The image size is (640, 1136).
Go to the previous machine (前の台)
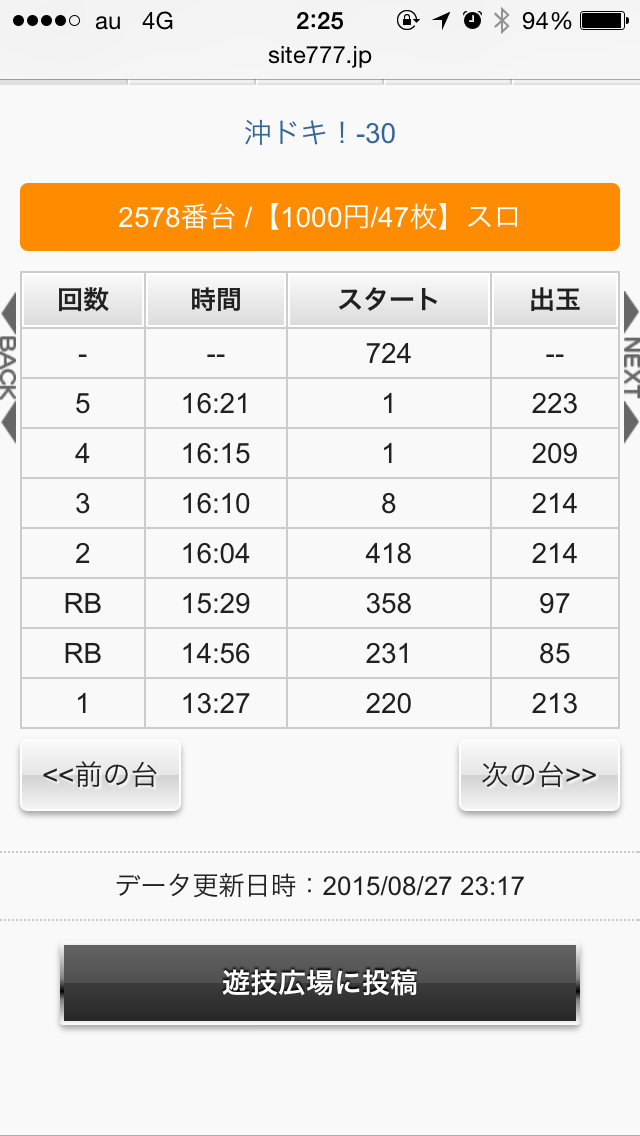[x=100, y=775]
